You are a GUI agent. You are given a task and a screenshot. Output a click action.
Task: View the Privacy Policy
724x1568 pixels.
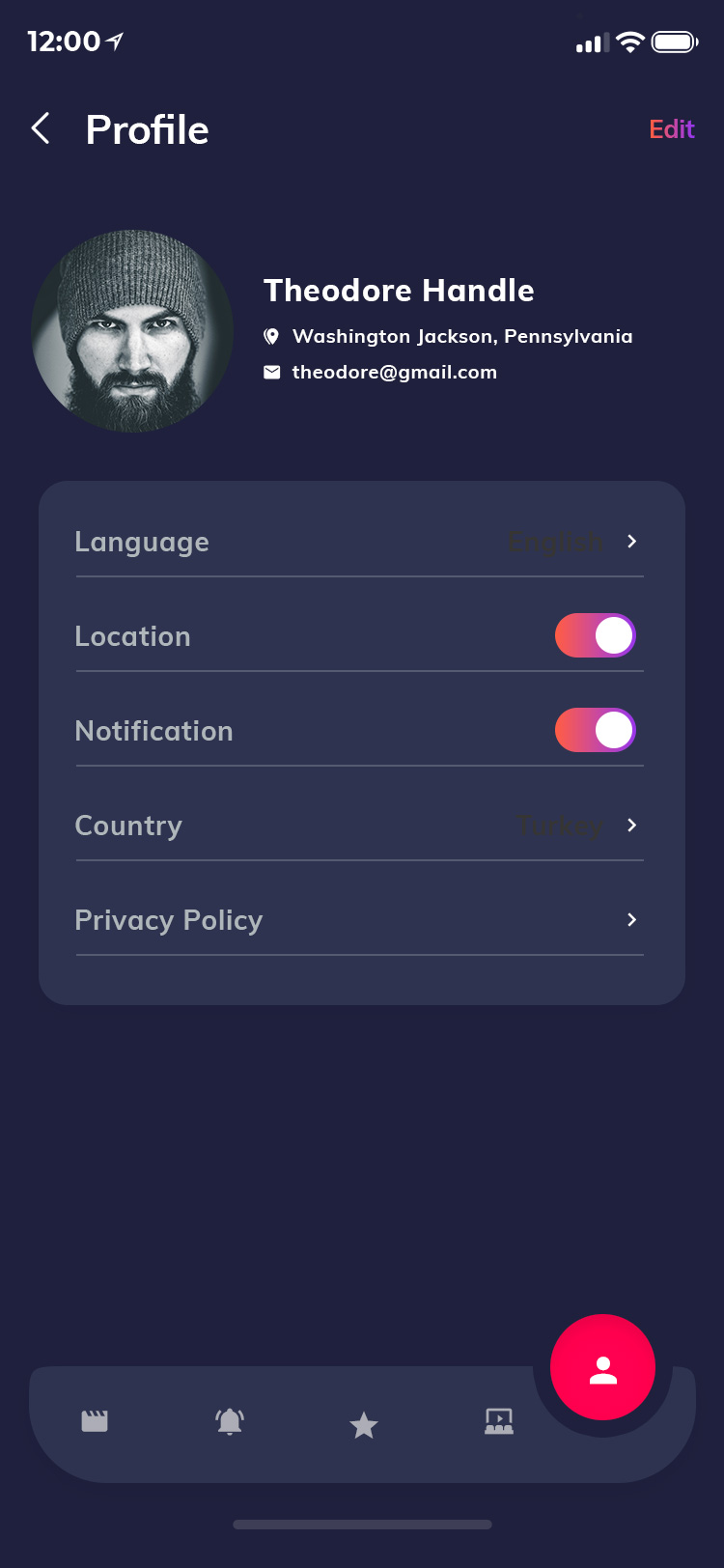tap(359, 920)
